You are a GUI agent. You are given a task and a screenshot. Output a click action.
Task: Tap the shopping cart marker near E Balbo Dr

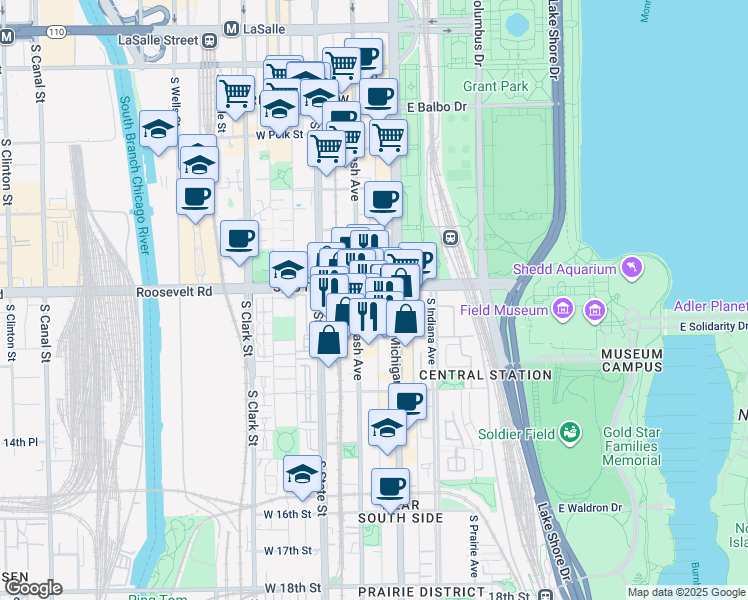point(388,138)
